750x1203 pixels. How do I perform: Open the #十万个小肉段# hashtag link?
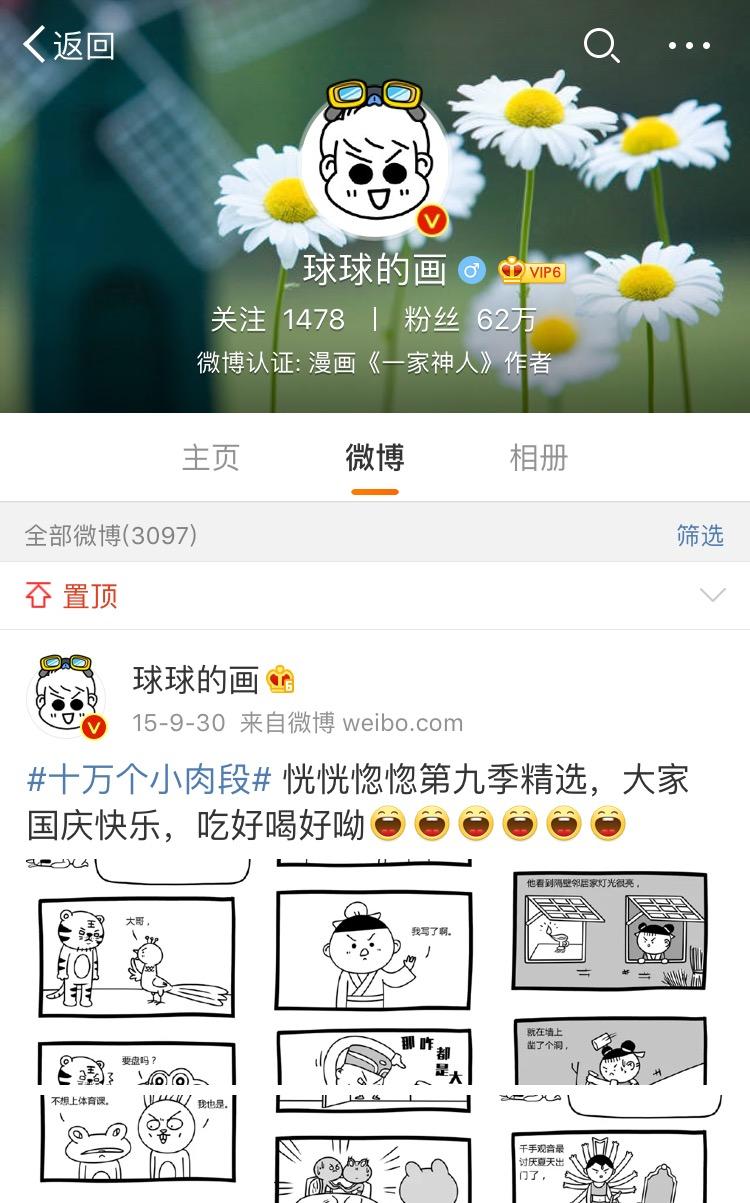[150, 780]
